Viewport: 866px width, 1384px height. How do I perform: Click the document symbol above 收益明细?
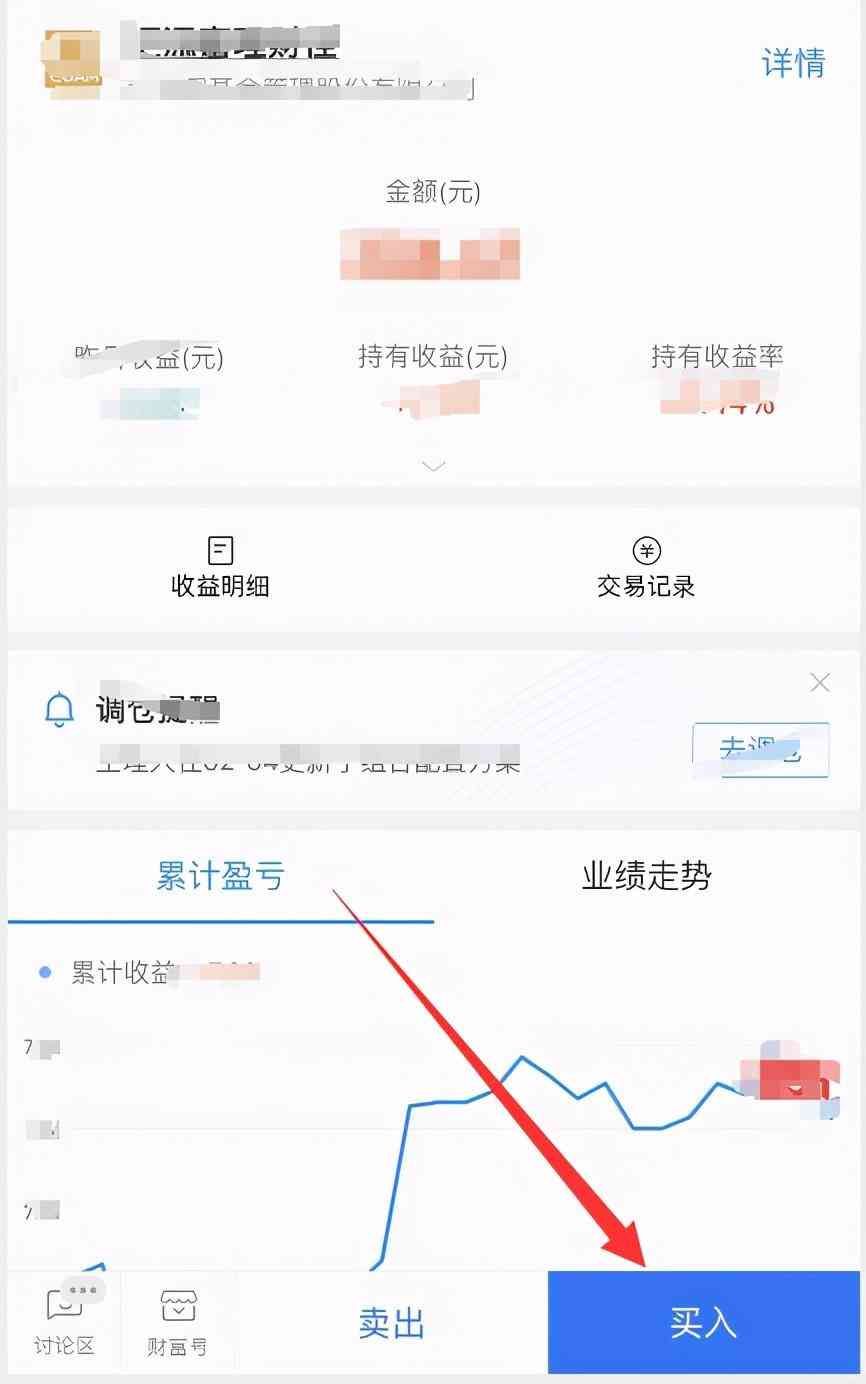click(x=220, y=550)
